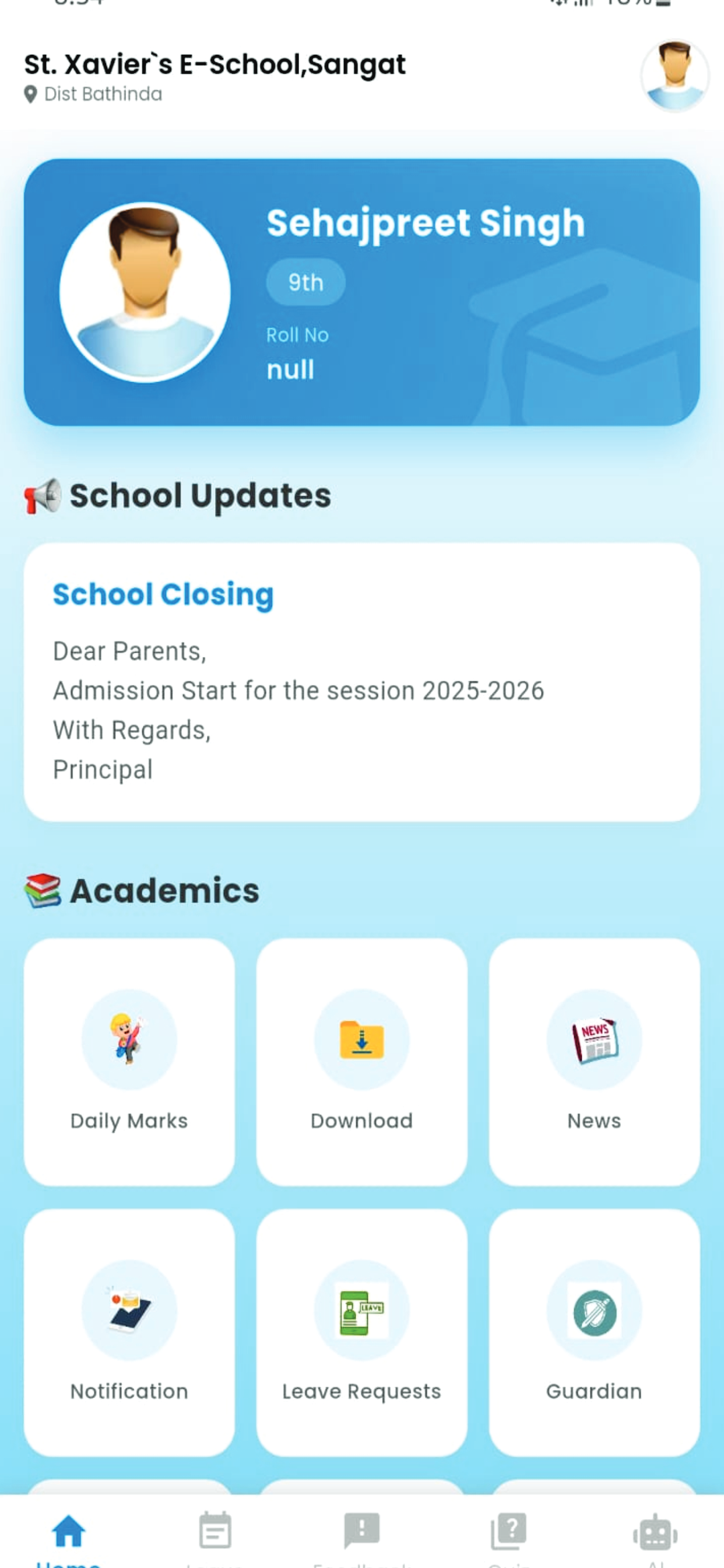Open the Download section
Screen dimensions: 724x1568
pyautogui.click(x=362, y=1062)
